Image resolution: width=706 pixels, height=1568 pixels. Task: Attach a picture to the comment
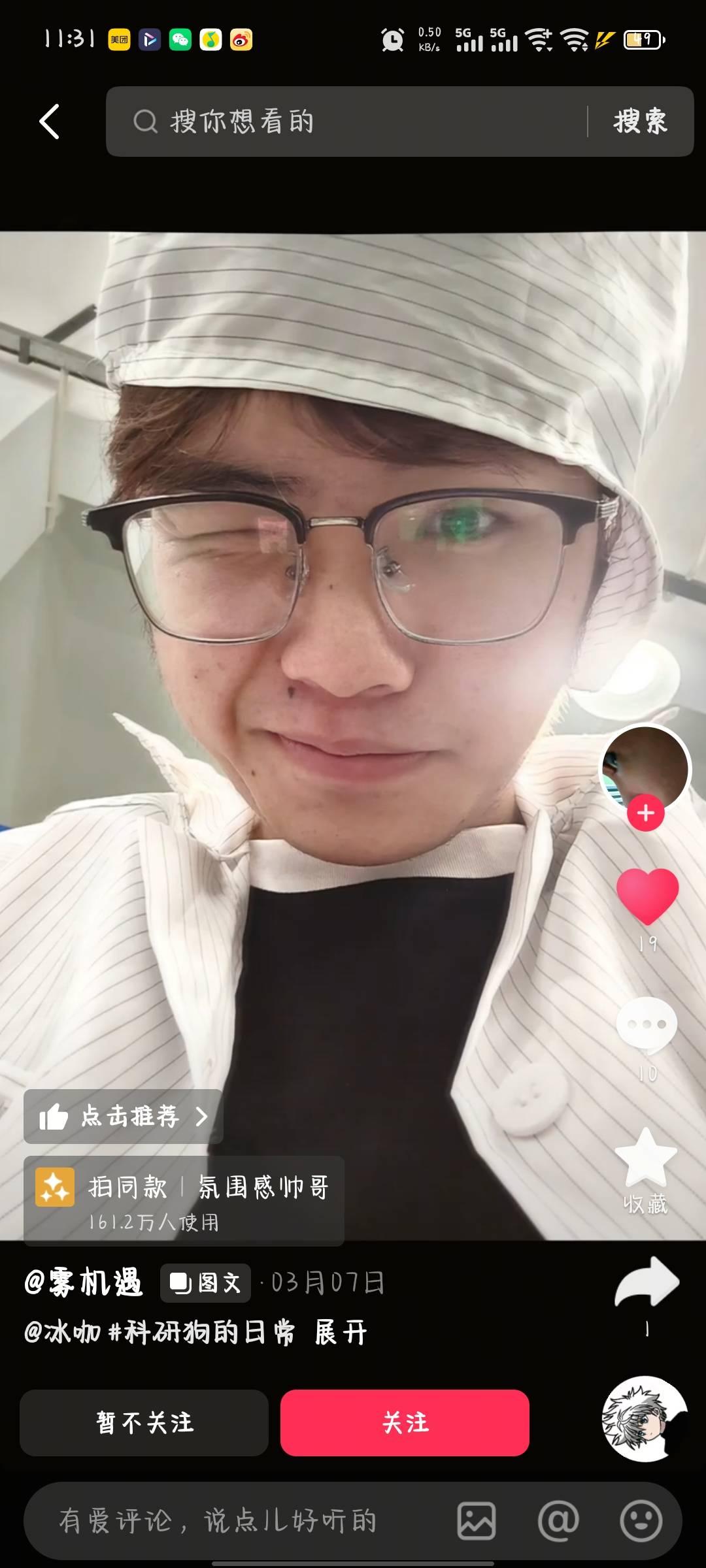point(477,1521)
